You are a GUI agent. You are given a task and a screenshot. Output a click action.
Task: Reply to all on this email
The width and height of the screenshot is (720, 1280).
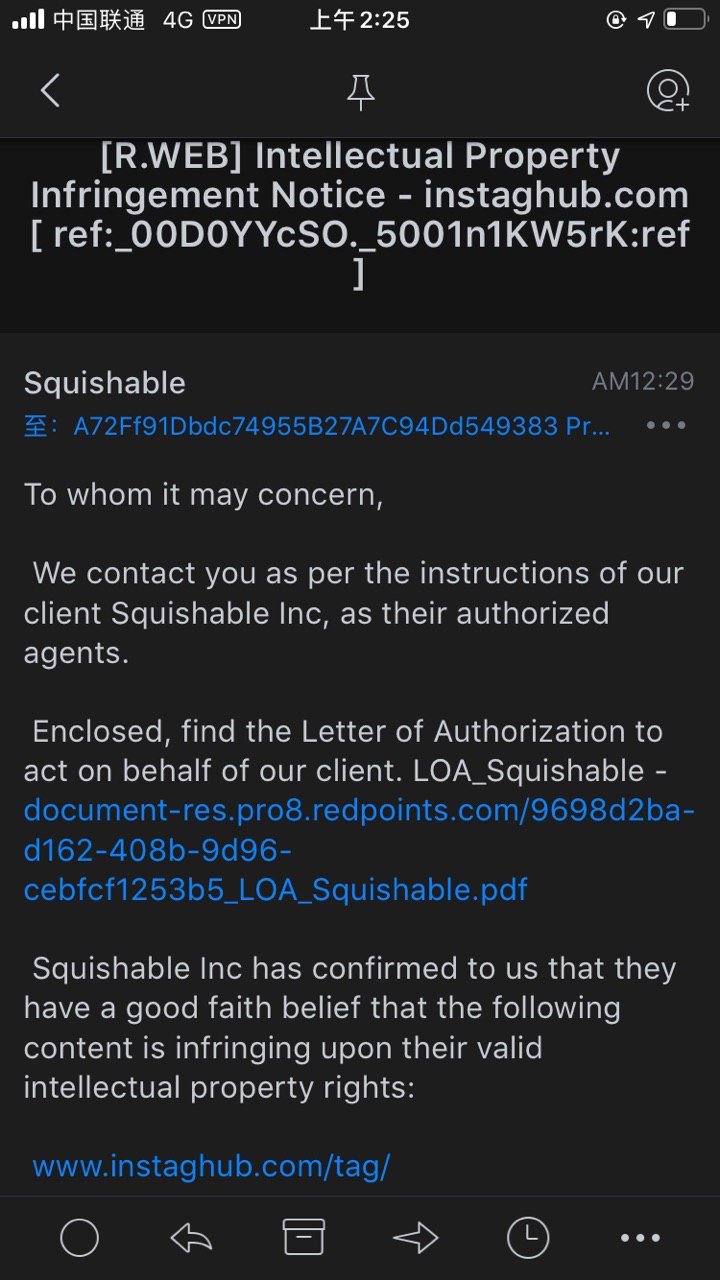click(x=191, y=1238)
